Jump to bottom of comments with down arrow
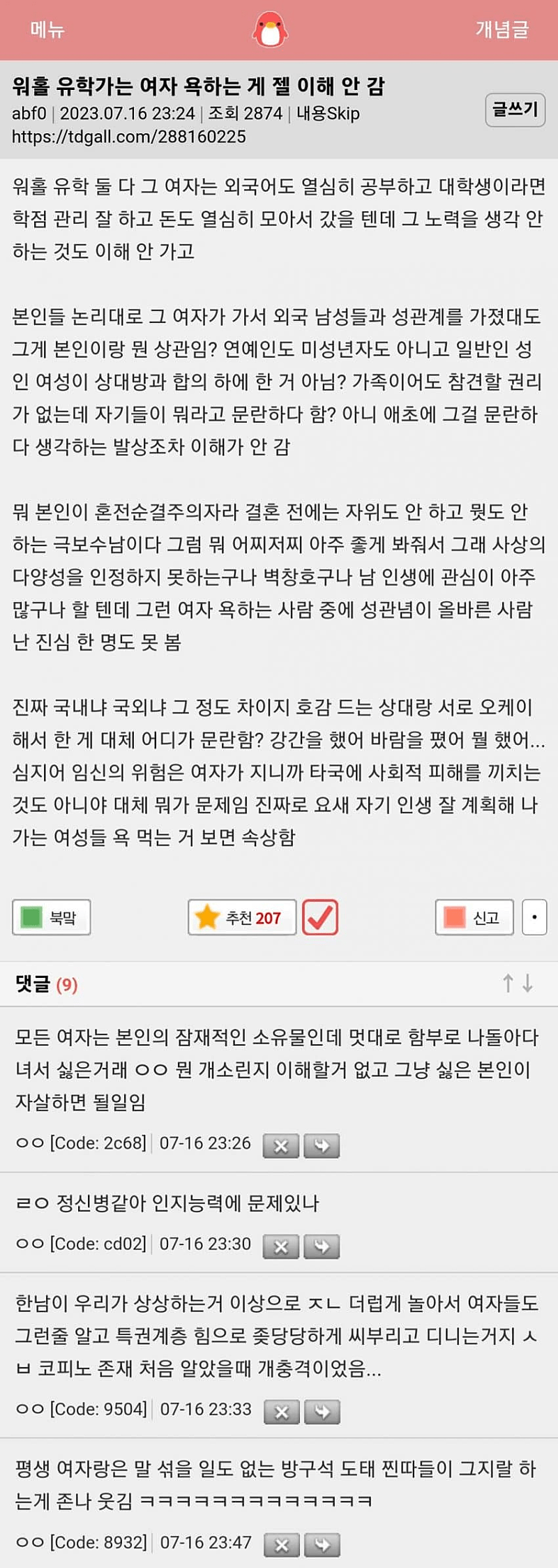Viewport: 558px width, 1568px height. (x=528, y=983)
